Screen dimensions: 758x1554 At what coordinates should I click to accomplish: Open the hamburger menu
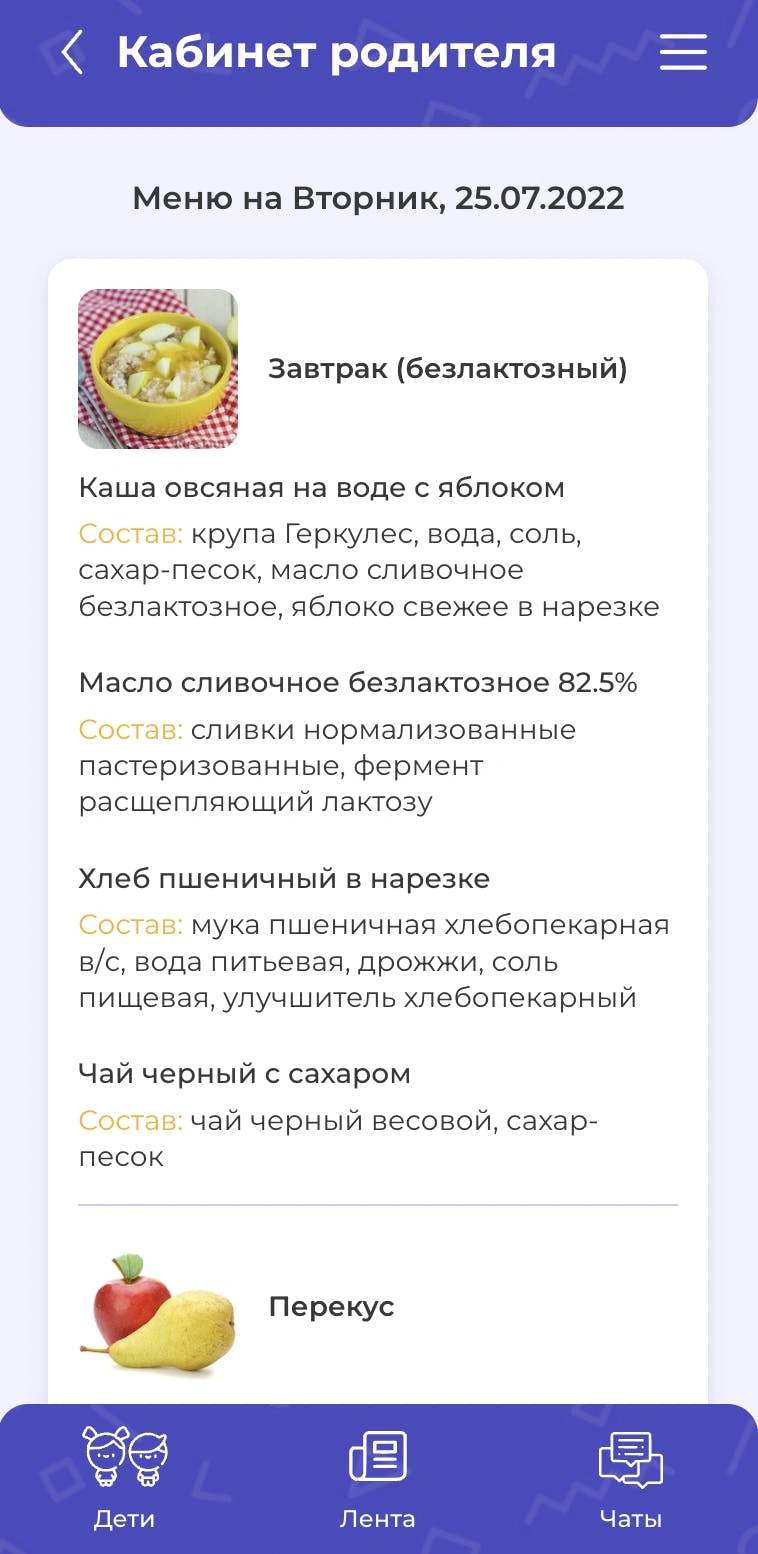pyautogui.click(x=683, y=52)
